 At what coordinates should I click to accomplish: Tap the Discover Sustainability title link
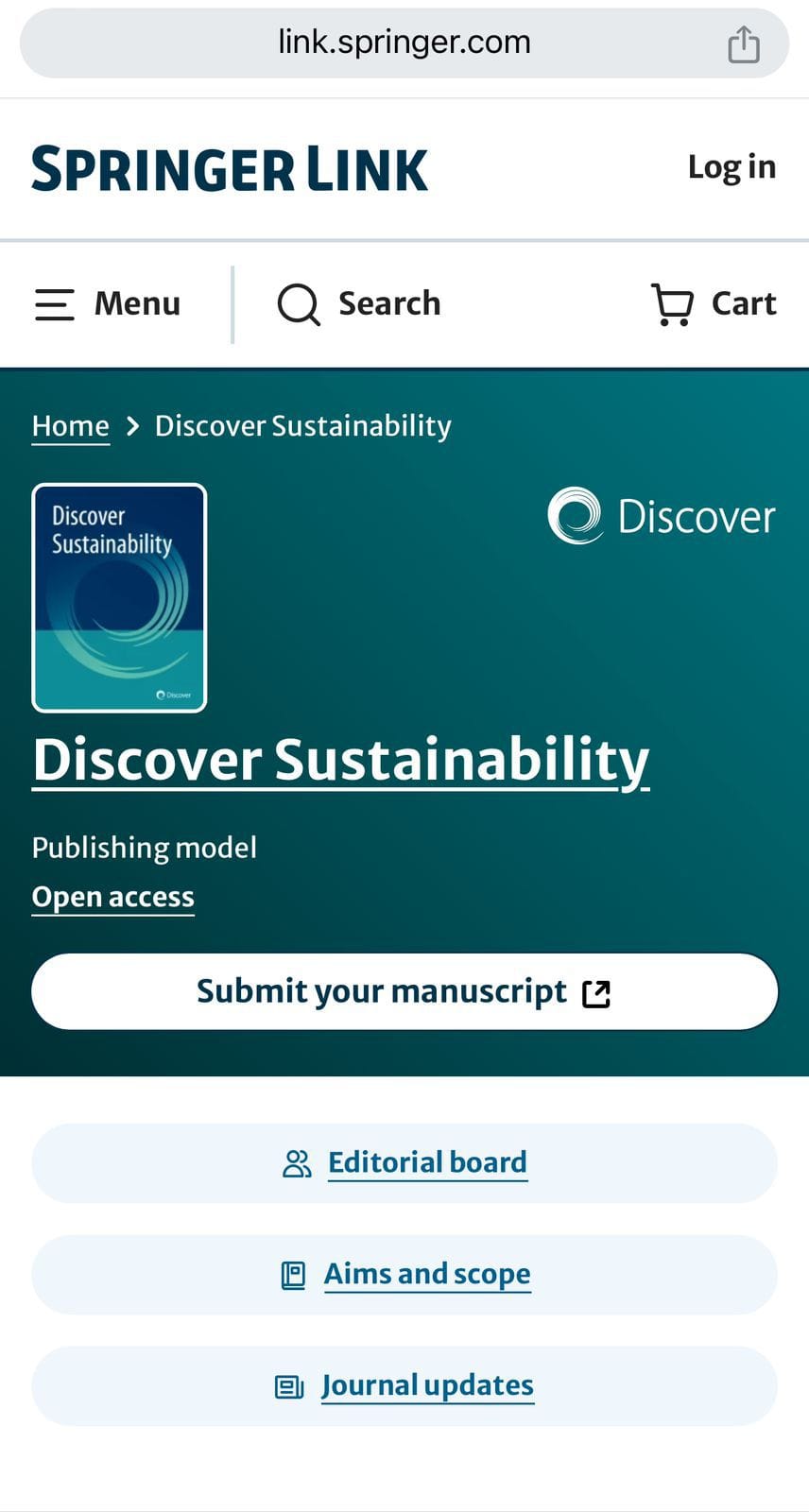pos(341,761)
